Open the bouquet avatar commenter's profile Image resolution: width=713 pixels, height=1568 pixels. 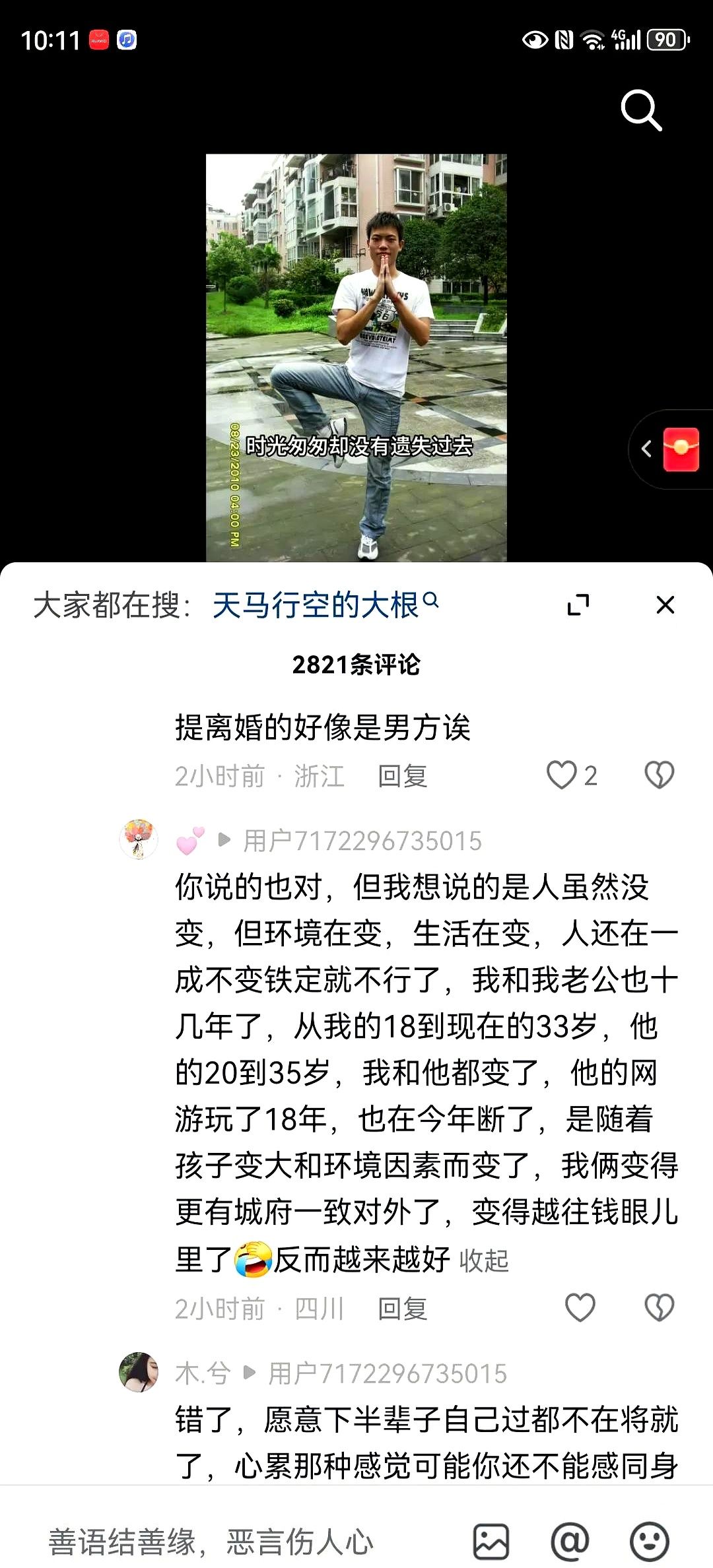(139, 839)
